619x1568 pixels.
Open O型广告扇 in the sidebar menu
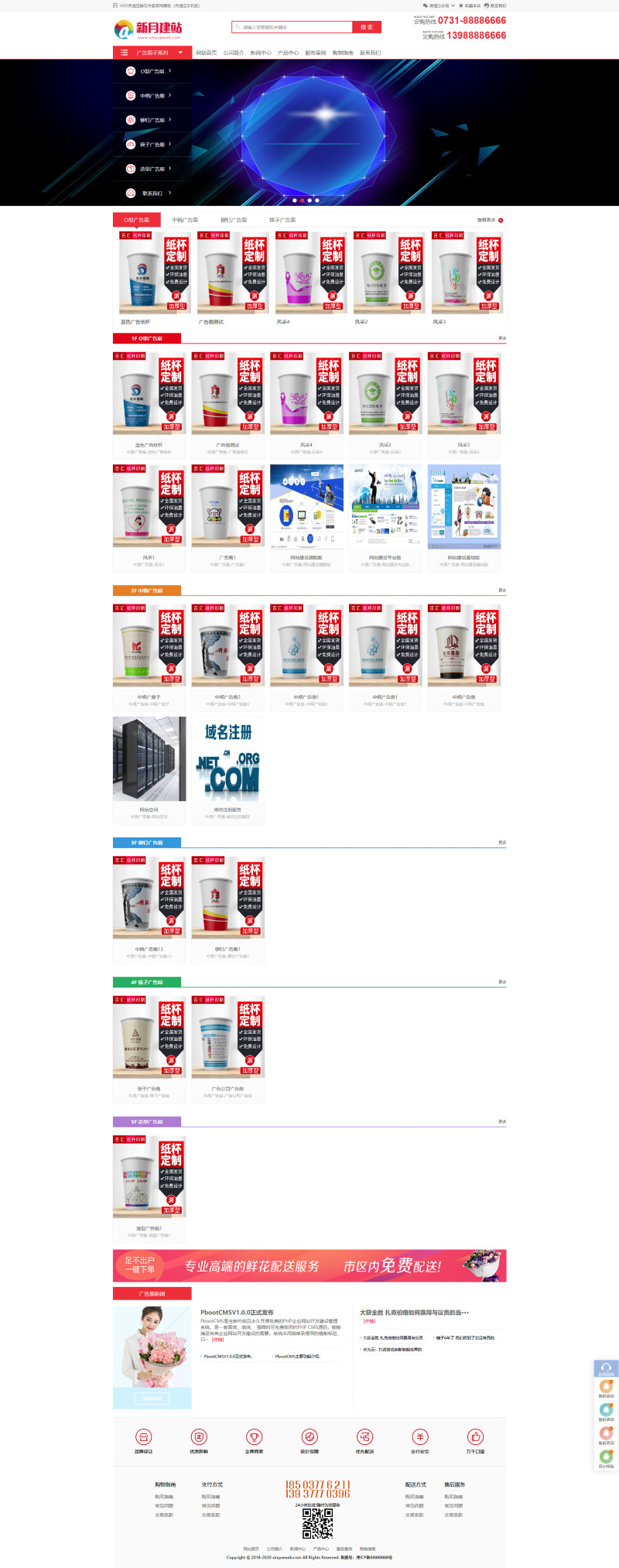pos(152,71)
